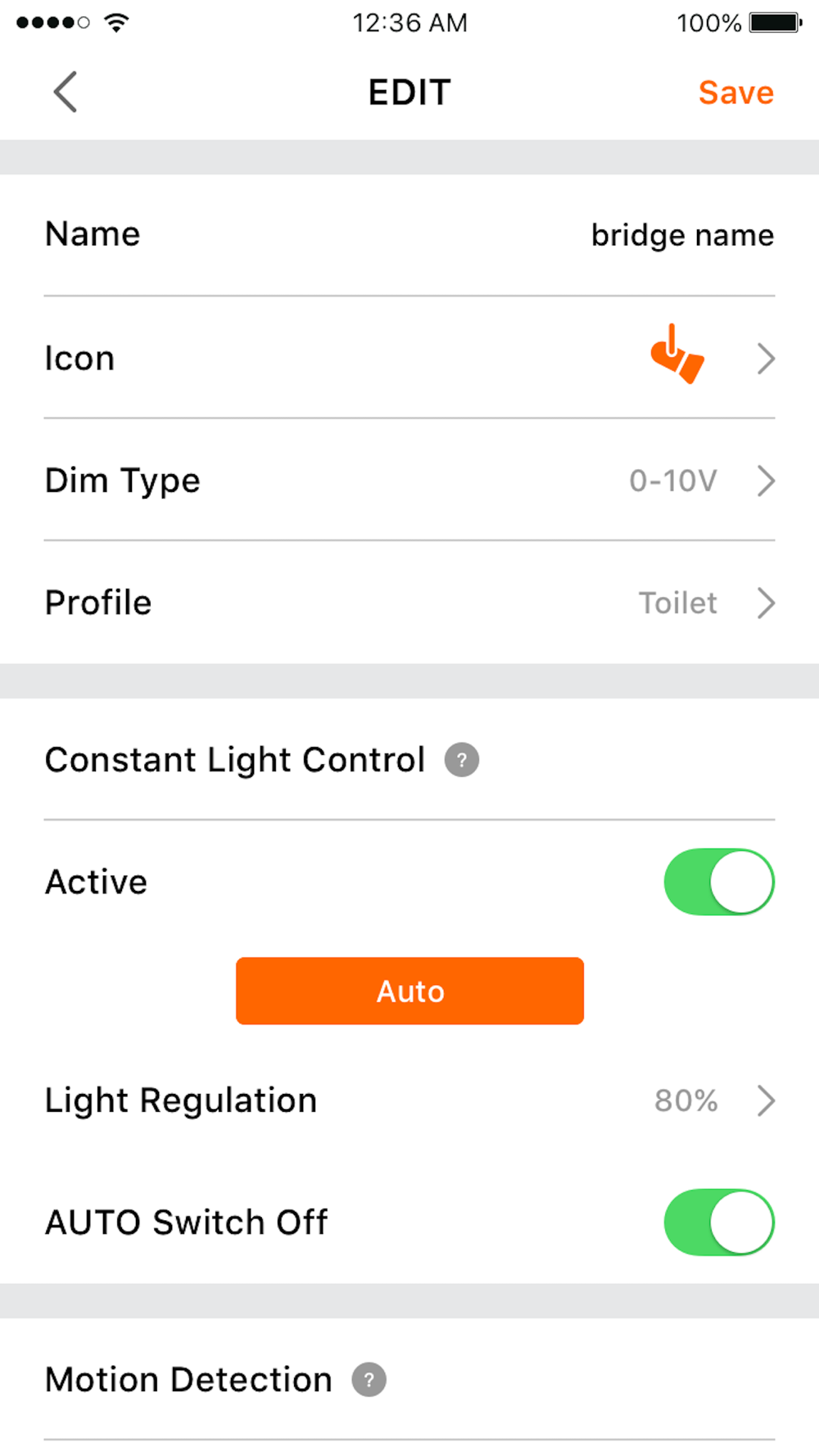Viewport: 819px width, 1456px height.
Task: Go back using the top-left arrow
Action: coord(66,92)
